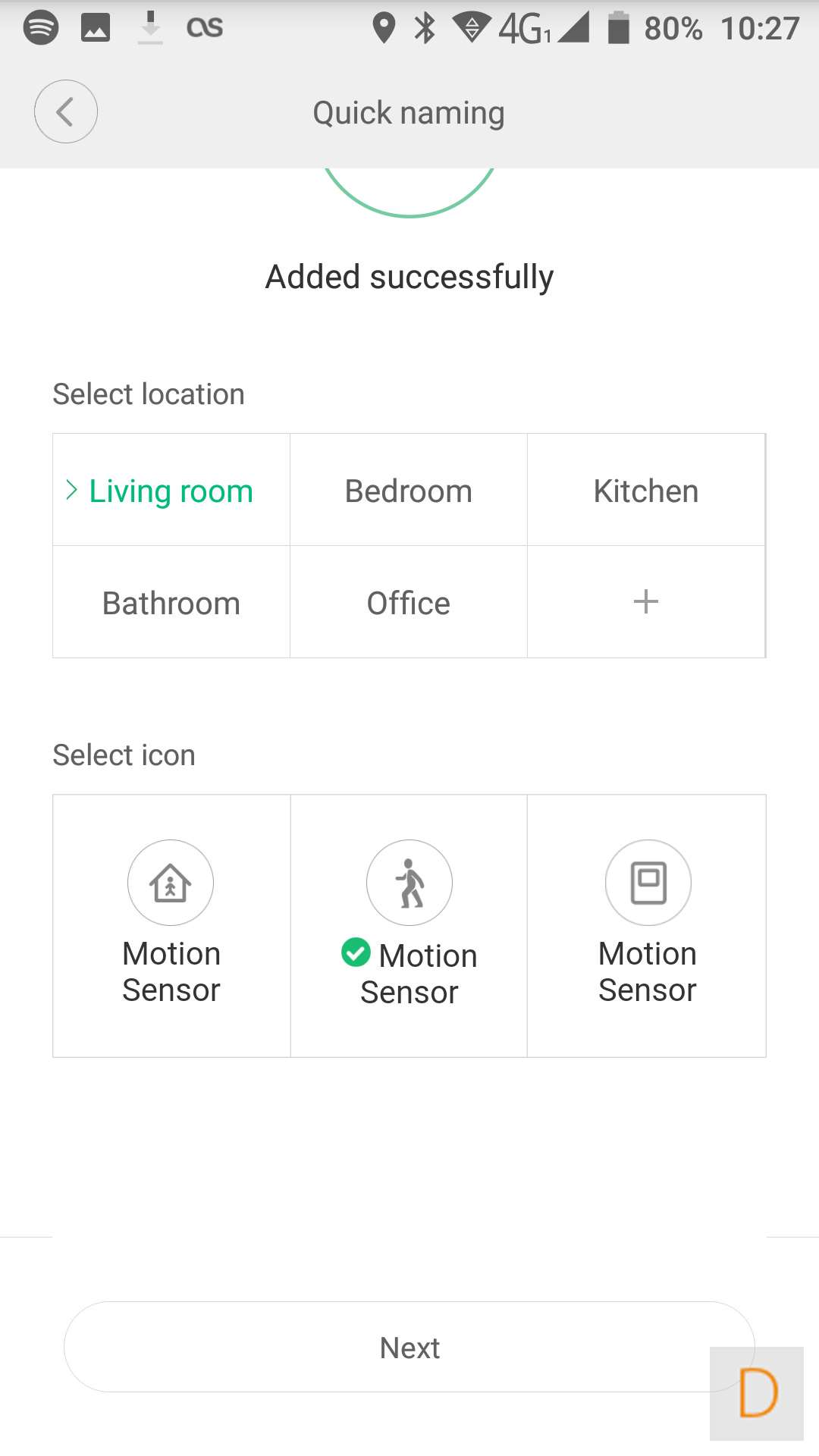Select the walking person Motion Sensor icon
Screen dimensions: 819x1456
coord(409,925)
